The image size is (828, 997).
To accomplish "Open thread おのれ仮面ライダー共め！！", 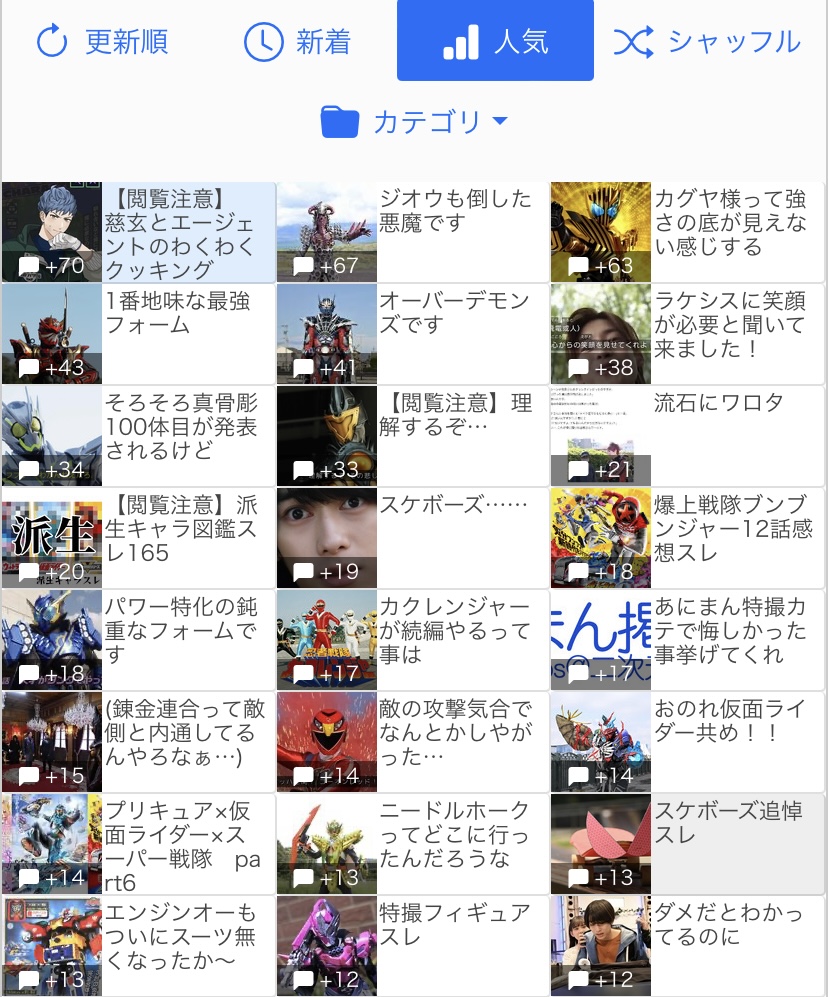I will pyautogui.click(x=687, y=742).
